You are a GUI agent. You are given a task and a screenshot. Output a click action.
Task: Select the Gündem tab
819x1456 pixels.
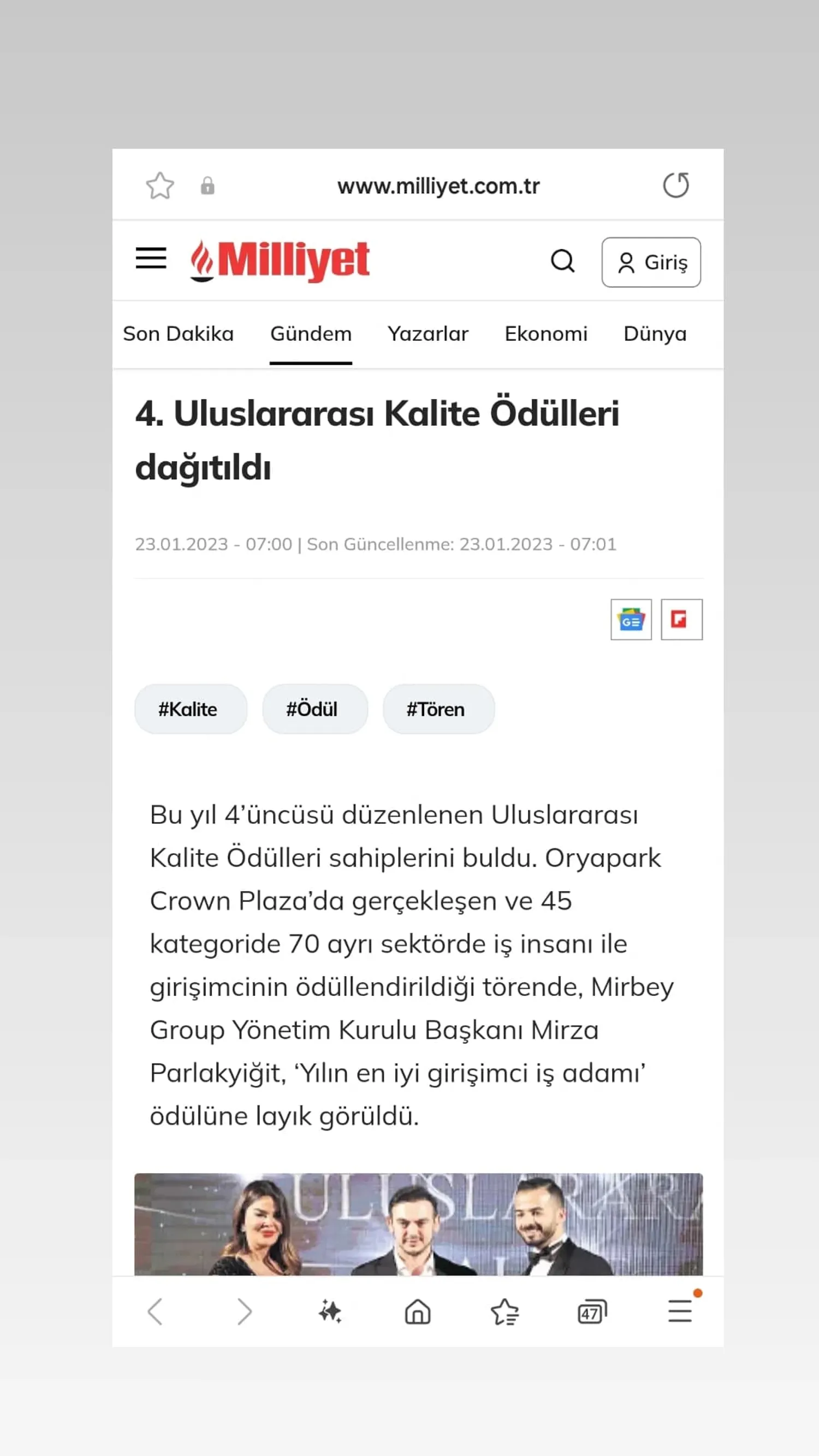(x=311, y=334)
